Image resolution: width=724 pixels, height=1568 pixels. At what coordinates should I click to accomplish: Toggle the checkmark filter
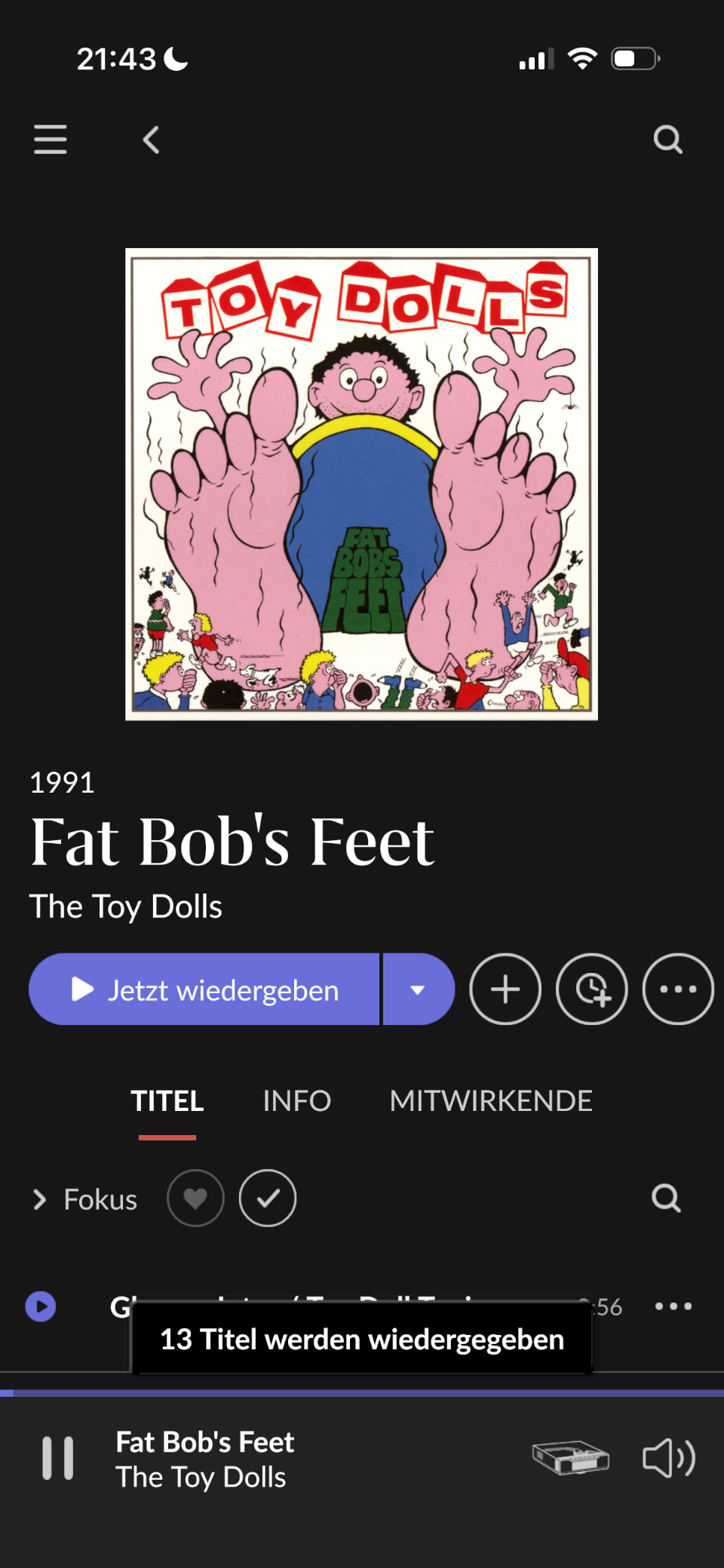tap(268, 1198)
